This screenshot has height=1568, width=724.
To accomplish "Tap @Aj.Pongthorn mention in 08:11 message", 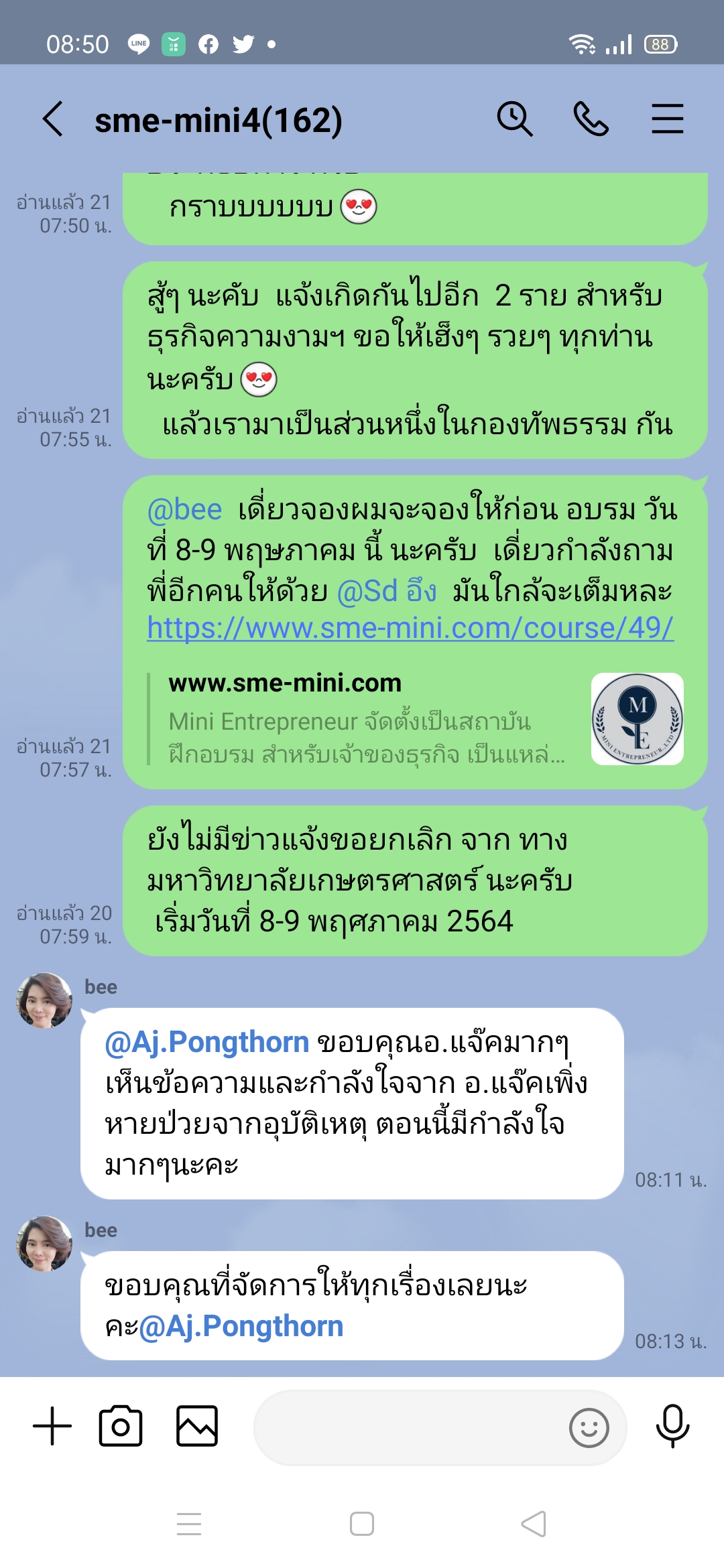I will point(207,1043).
